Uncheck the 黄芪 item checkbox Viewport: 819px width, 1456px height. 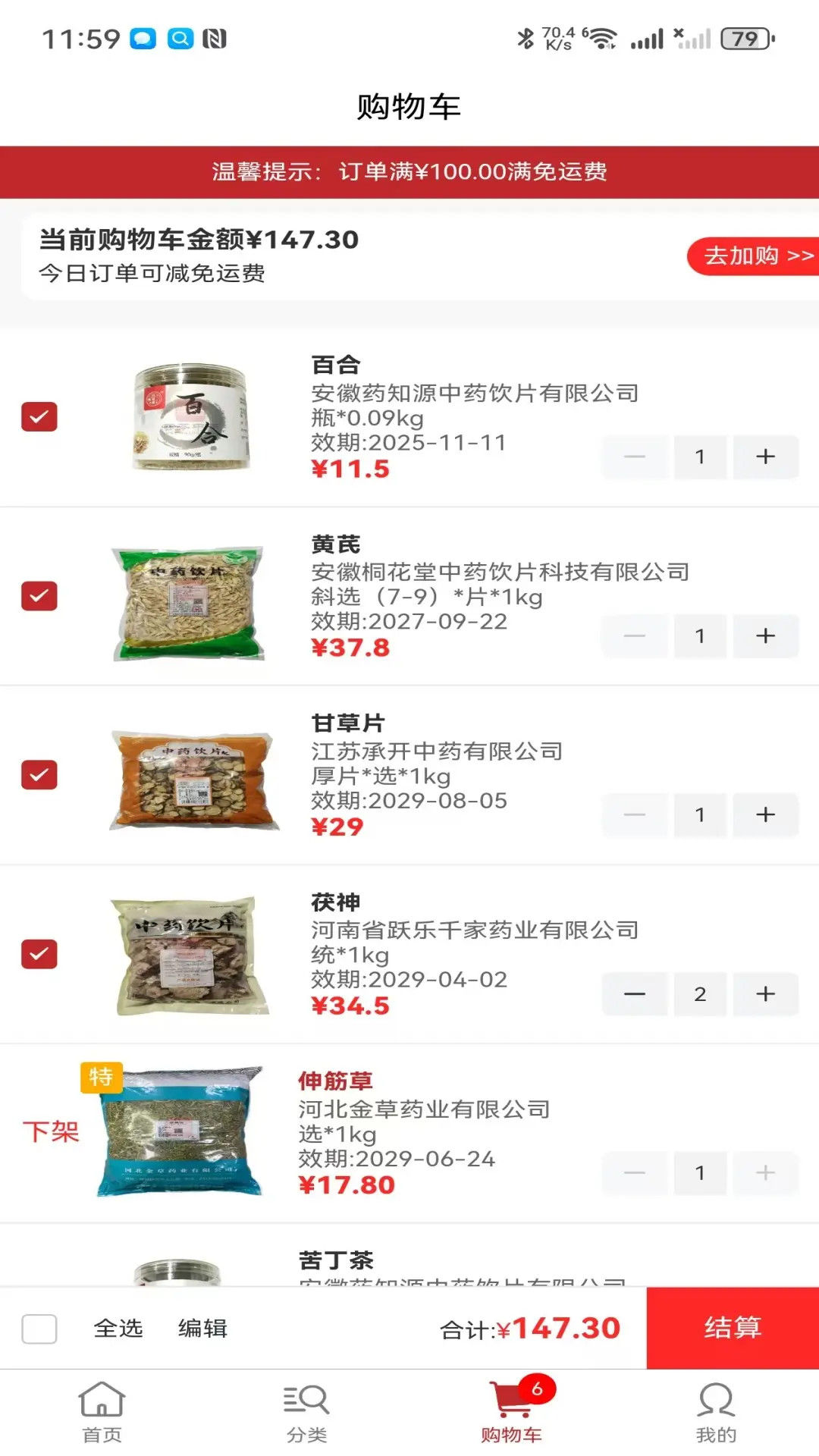click(x=39, y=597)
